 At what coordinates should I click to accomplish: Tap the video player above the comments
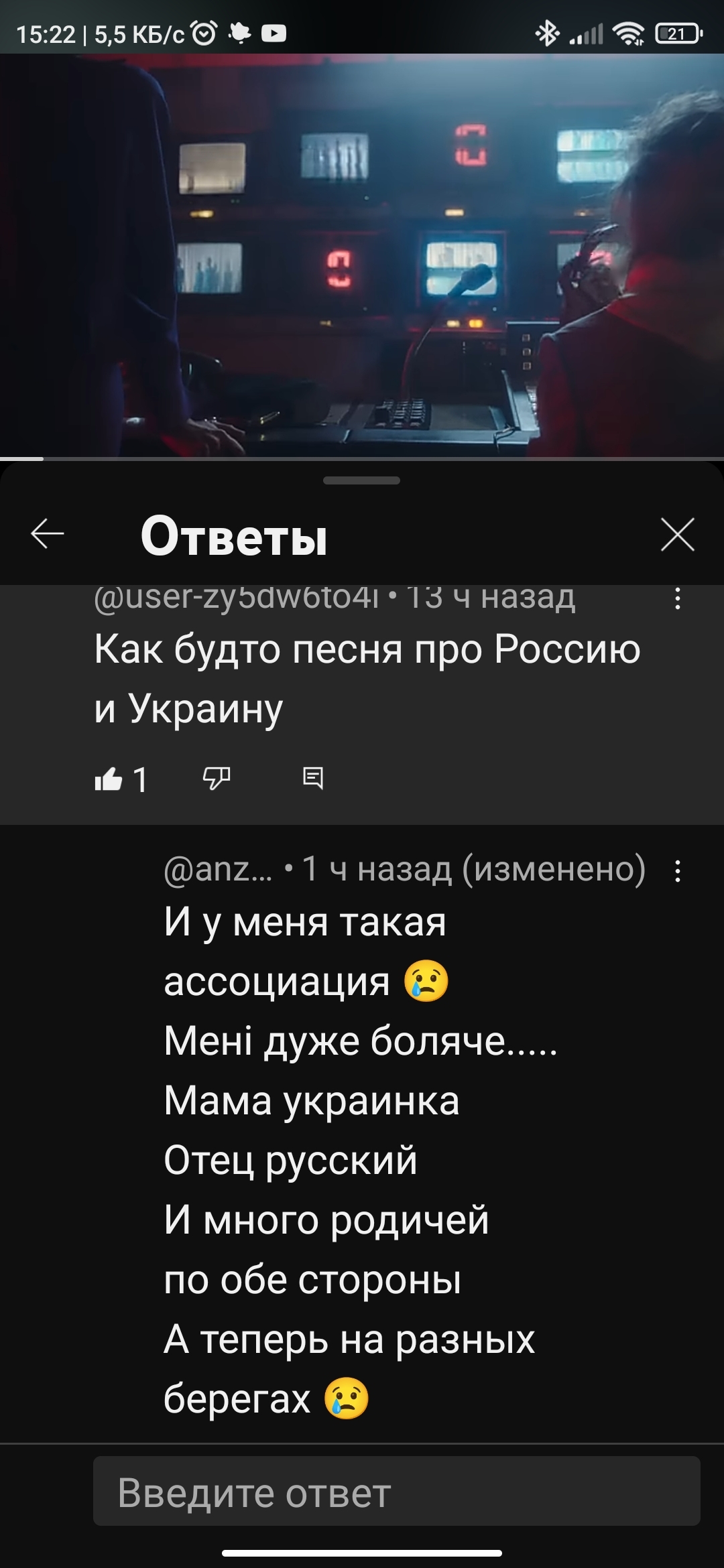click(362, 255)
